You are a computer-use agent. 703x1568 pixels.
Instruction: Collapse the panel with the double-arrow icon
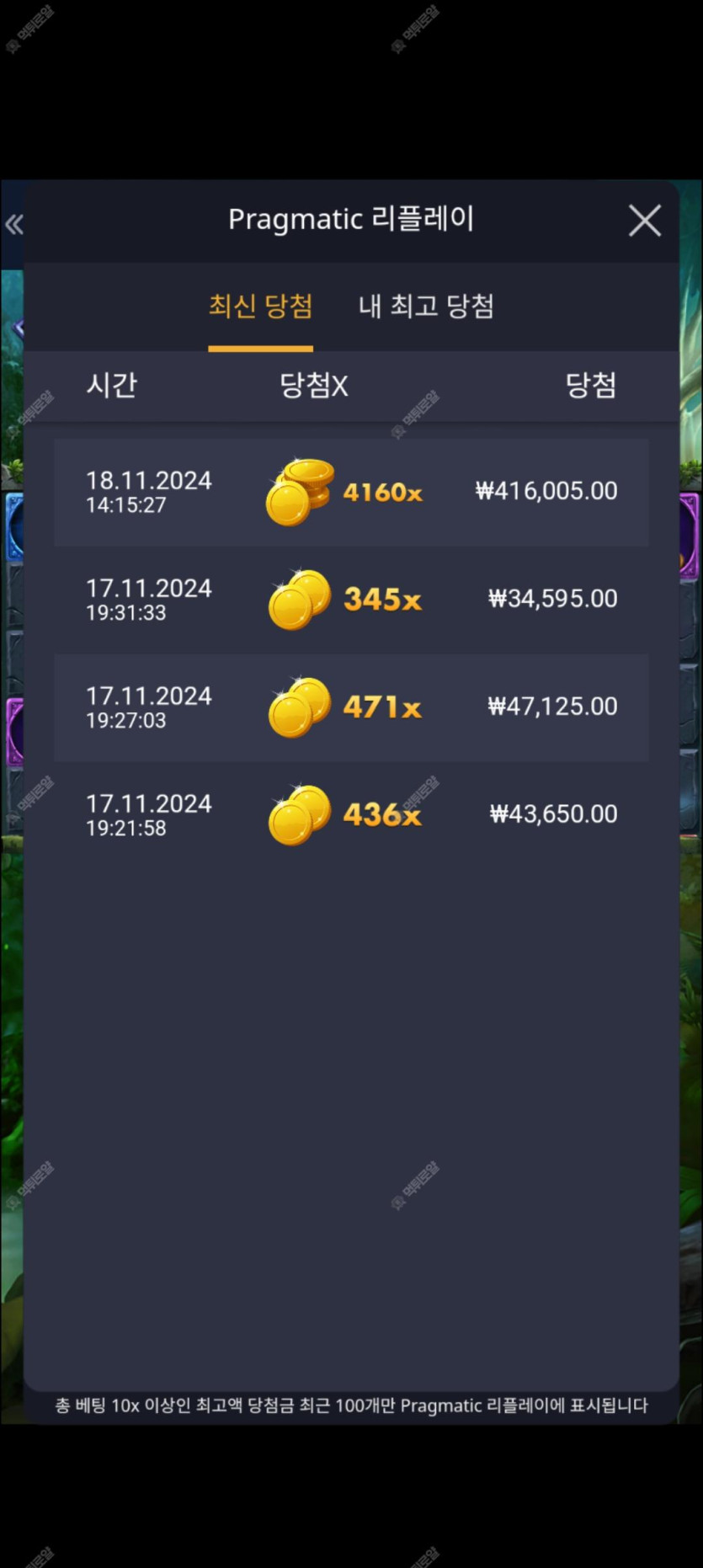tap(13, 224)
